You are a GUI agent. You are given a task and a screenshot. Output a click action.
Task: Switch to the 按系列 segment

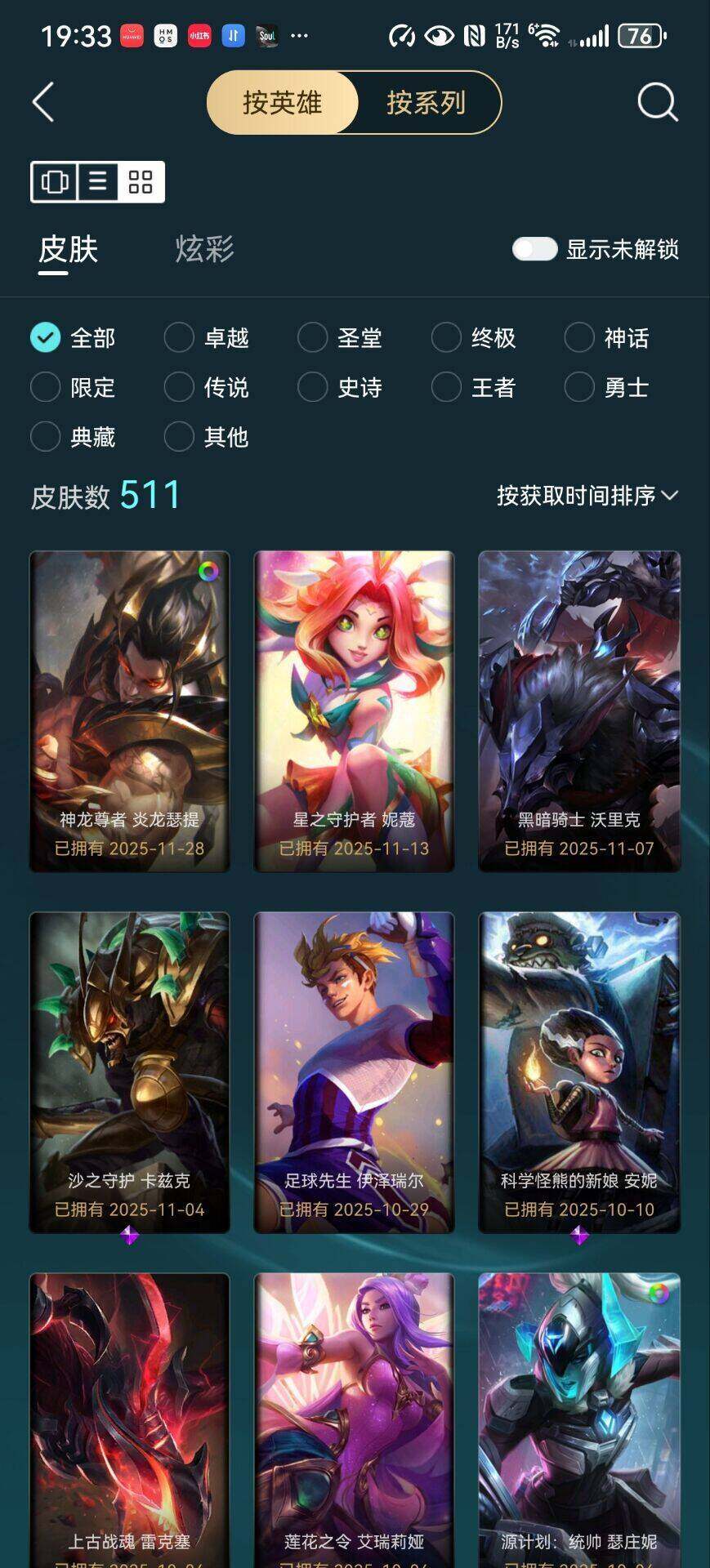426,103
